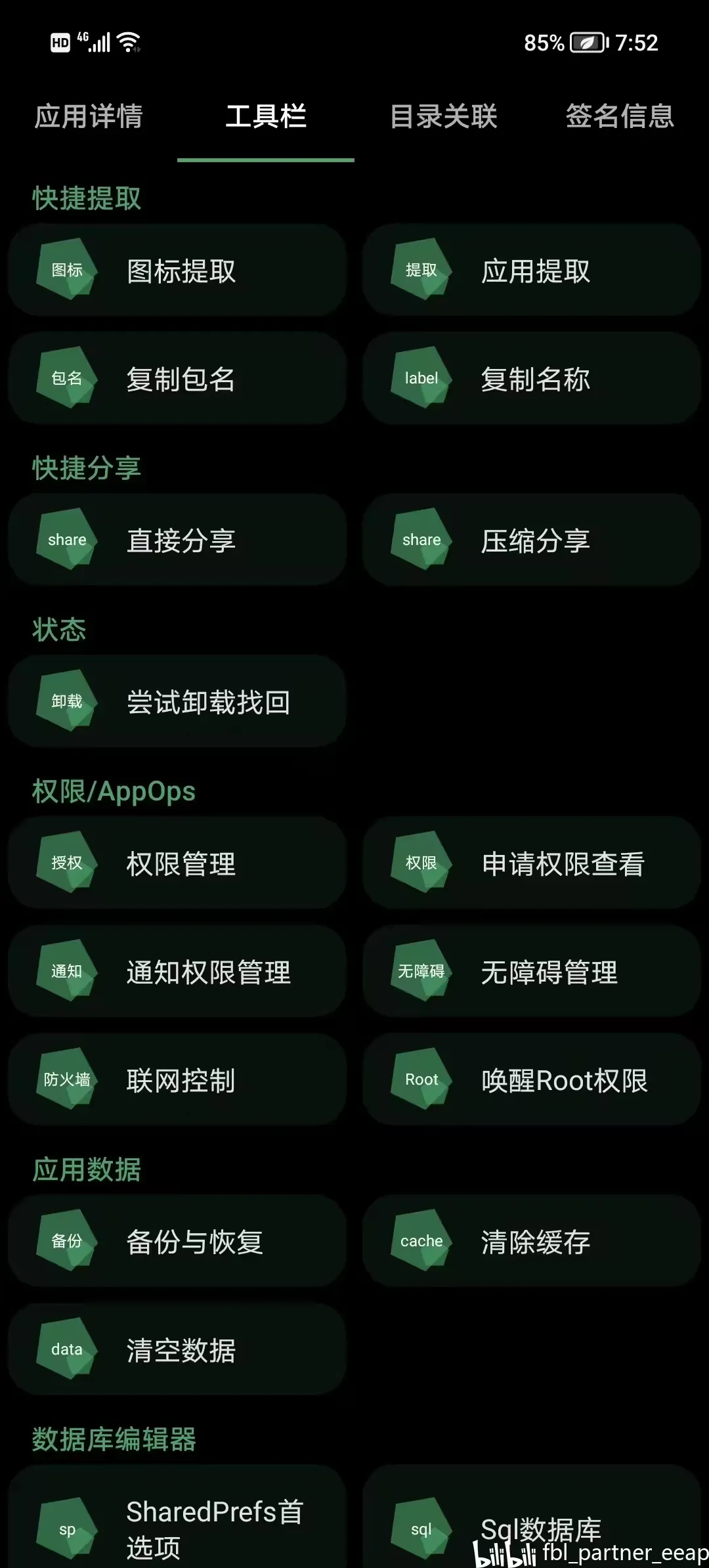Tap 复制名称 to copy app label
Screen dimensions: 709x1568
pyautogui.click(x=532, y=379)
